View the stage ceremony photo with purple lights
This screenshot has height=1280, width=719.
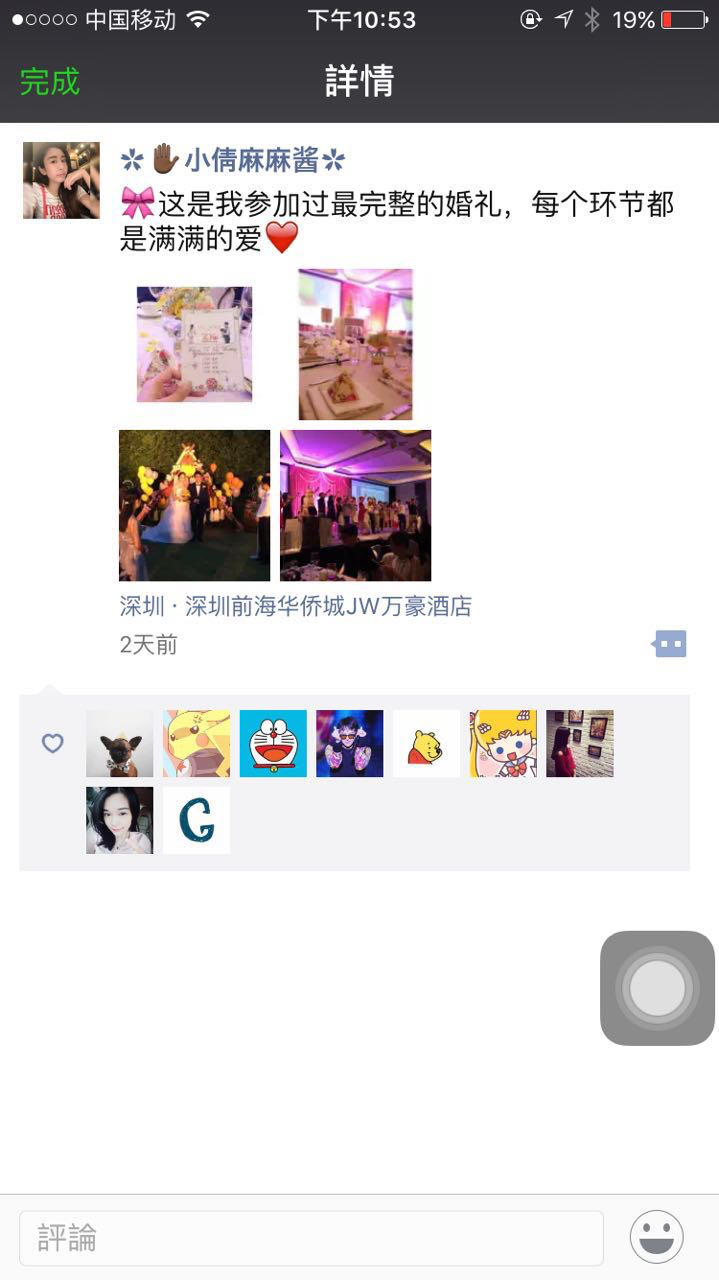[x=355, y=505]
